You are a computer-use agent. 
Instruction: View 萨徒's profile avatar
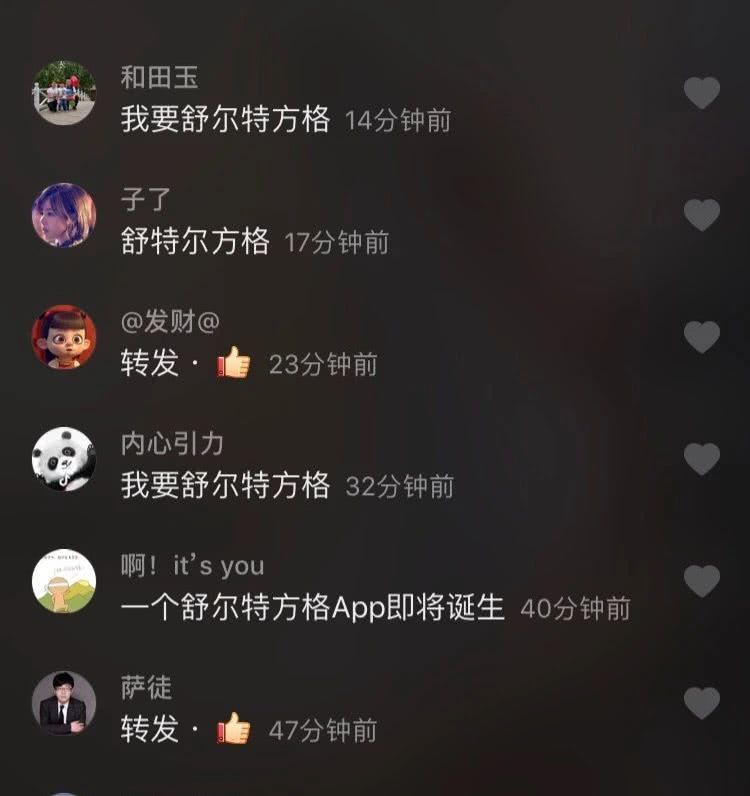64,703
